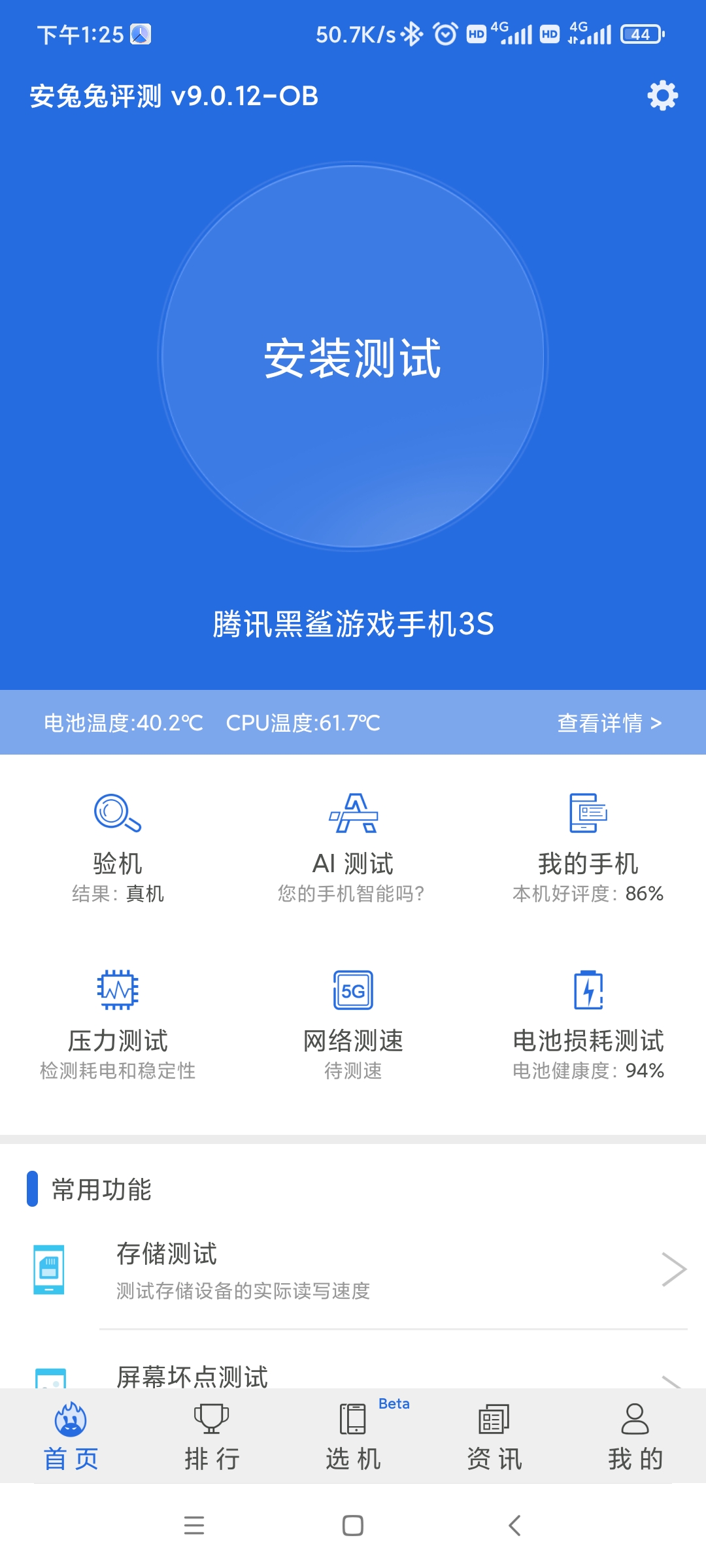This screenshot has height=1568, width=706.
Task: Switch to the 排行 ranking tab
Action: [212, 1437]
